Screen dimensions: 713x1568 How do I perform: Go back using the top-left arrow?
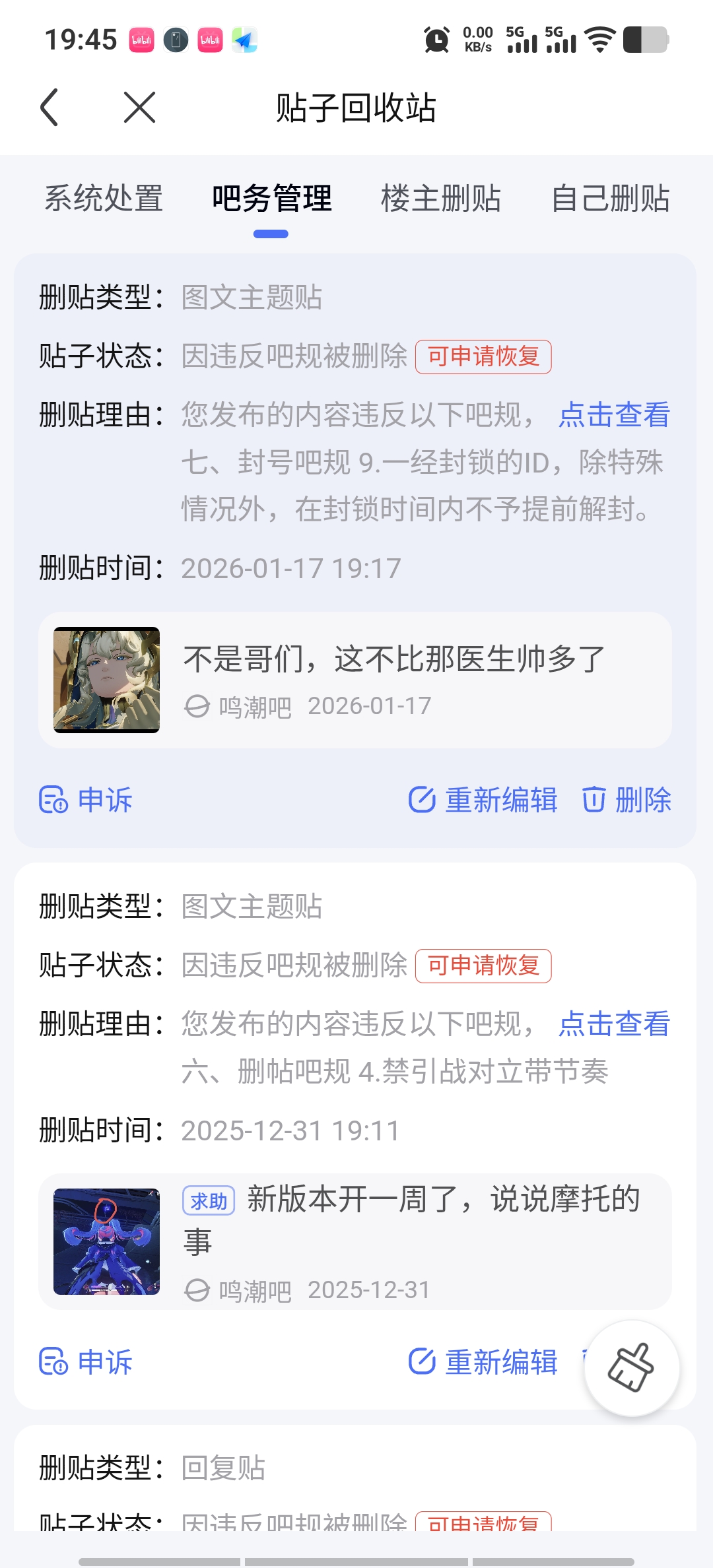tap(50, 107)
